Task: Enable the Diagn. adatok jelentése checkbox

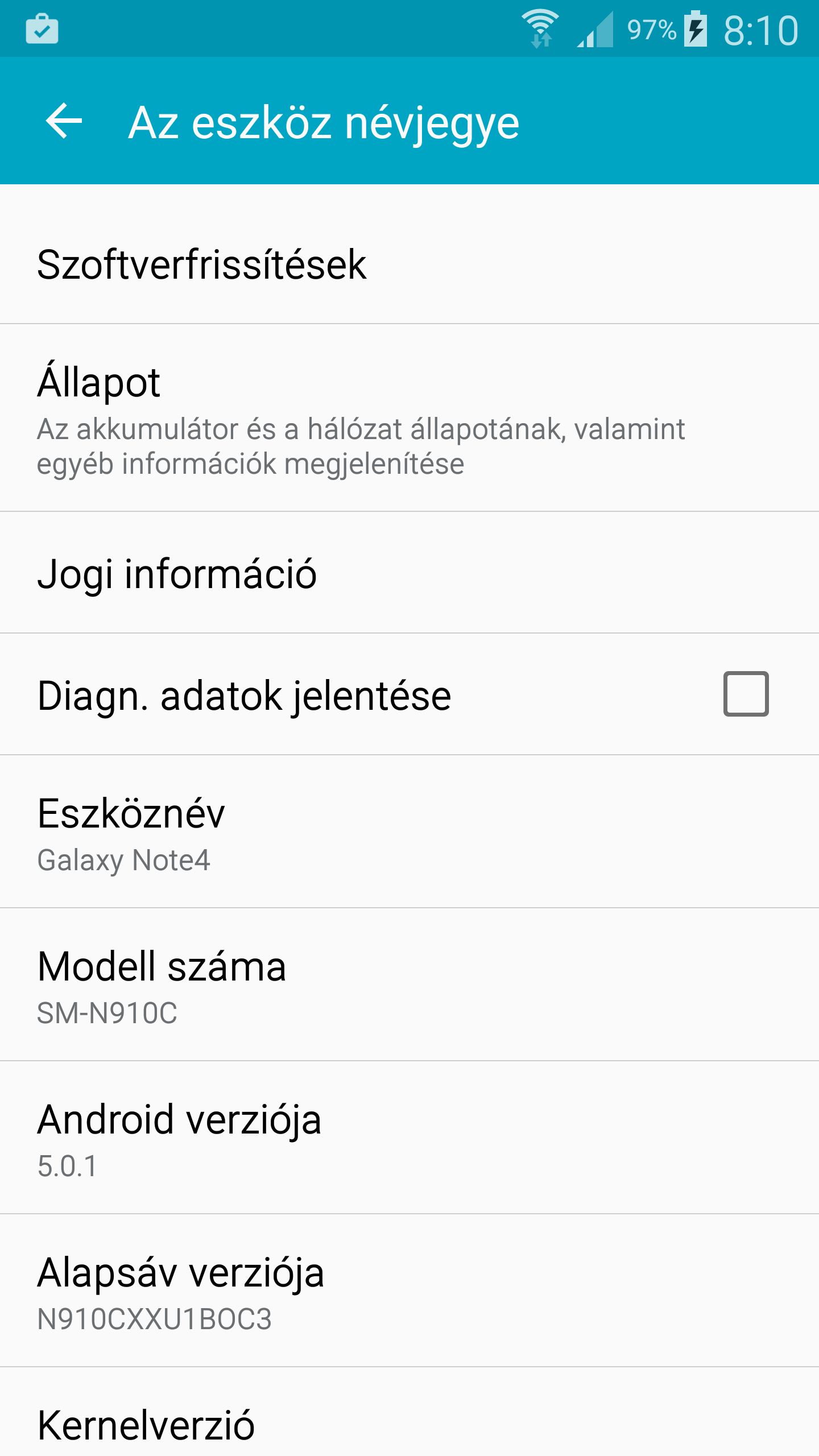Action: (x=746, y=694)
